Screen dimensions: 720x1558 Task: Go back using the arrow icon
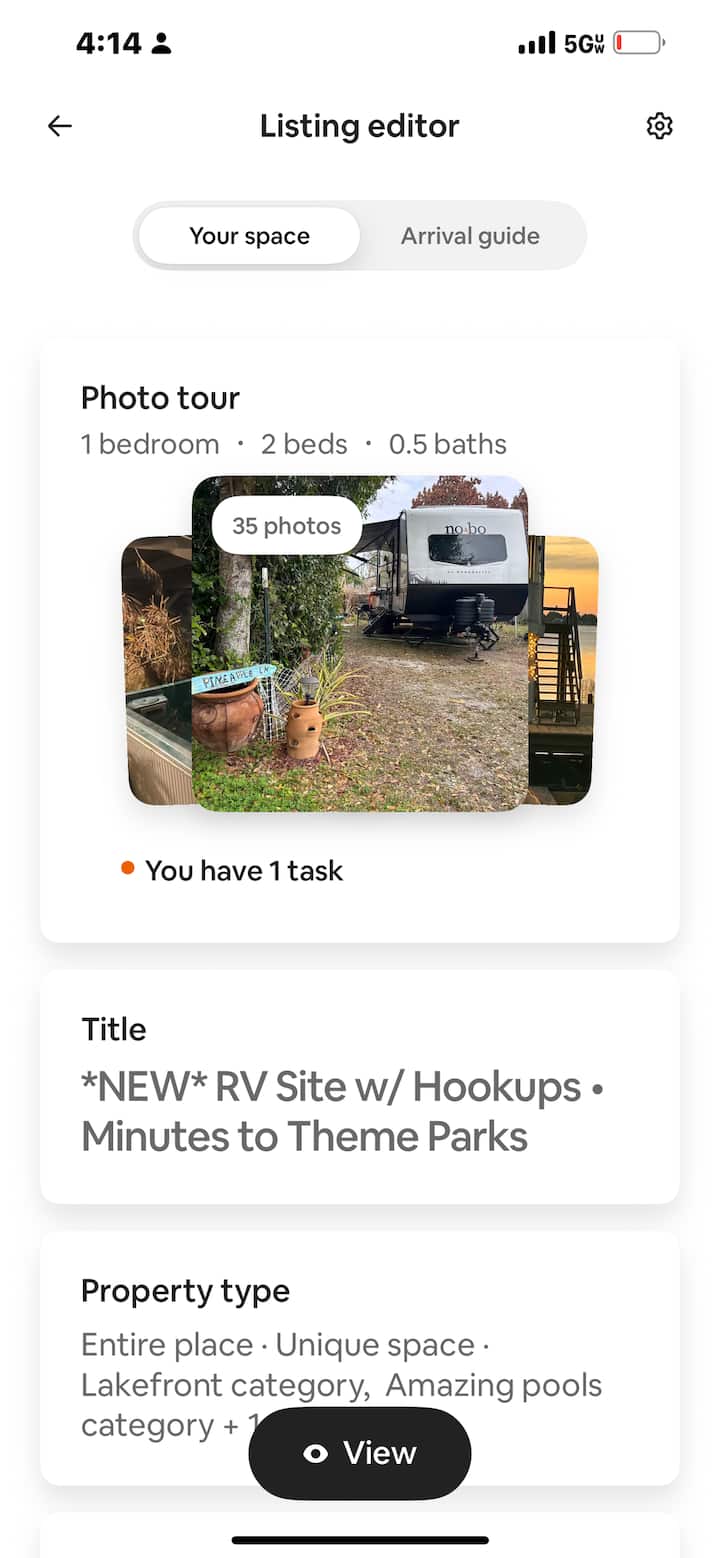pos(60,126)
